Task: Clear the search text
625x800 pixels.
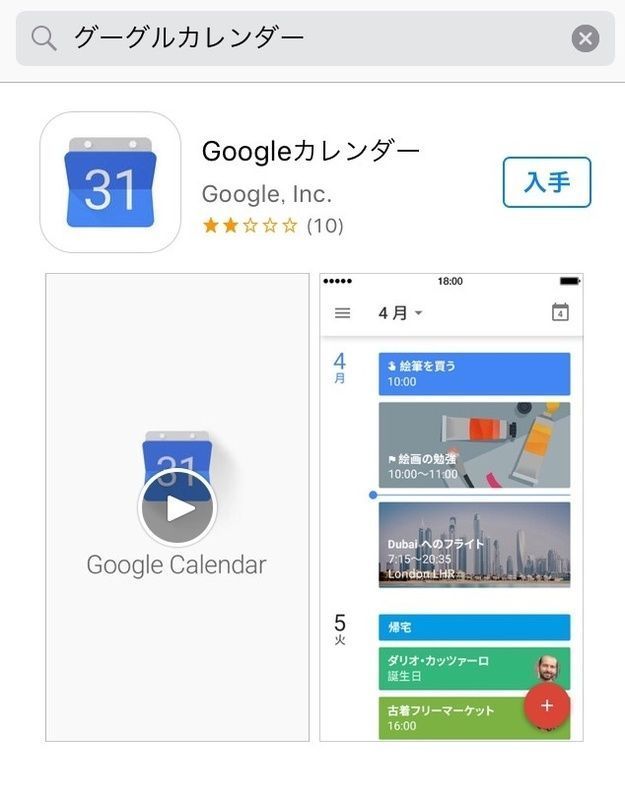Action: [x=585, y=39]
